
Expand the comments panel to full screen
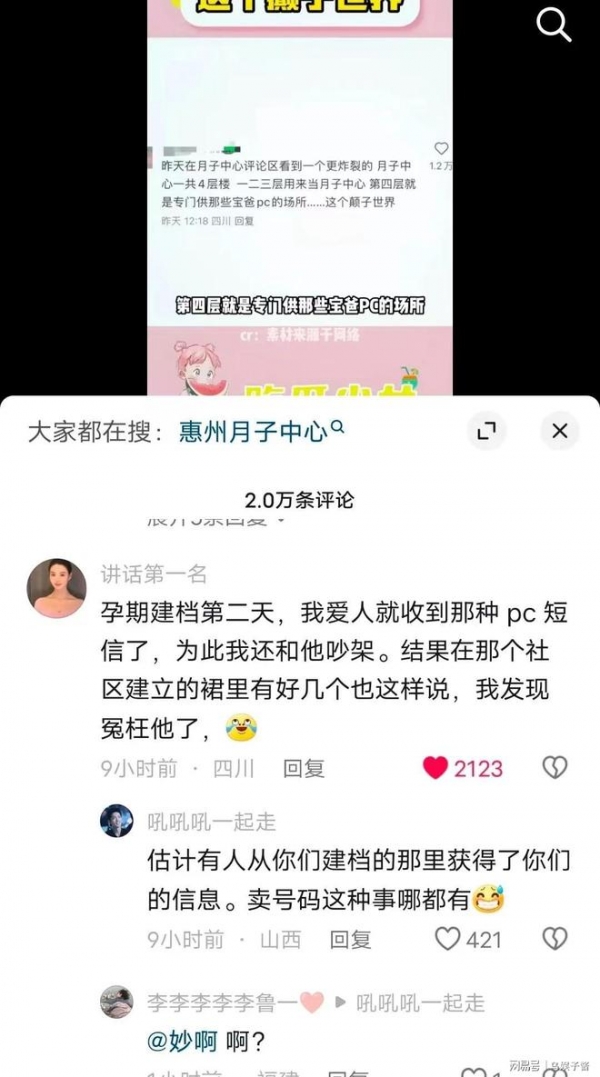coord(487,431)
